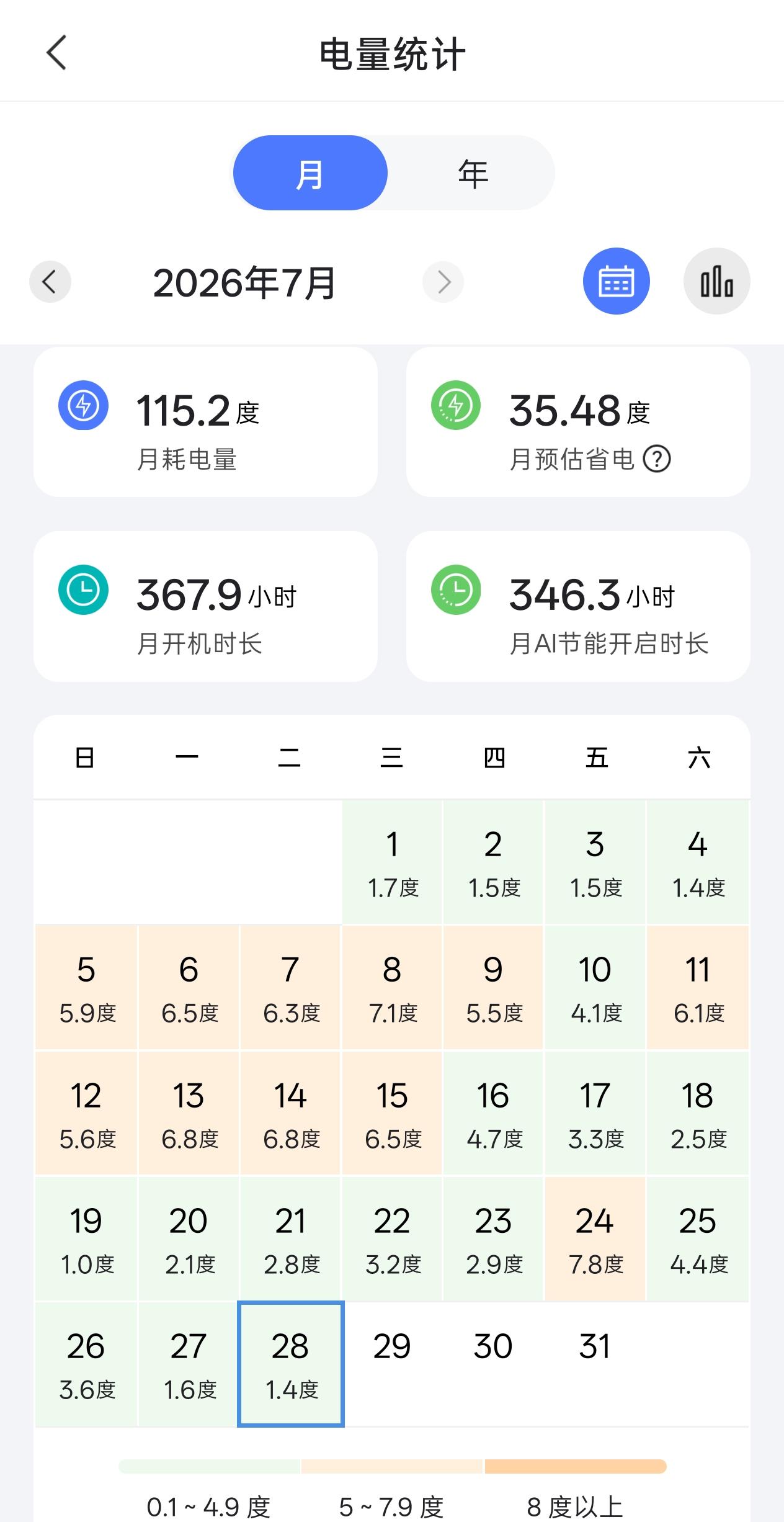Open the help icon beside 月预估省电
The image size is (784, 1522).
656,459
